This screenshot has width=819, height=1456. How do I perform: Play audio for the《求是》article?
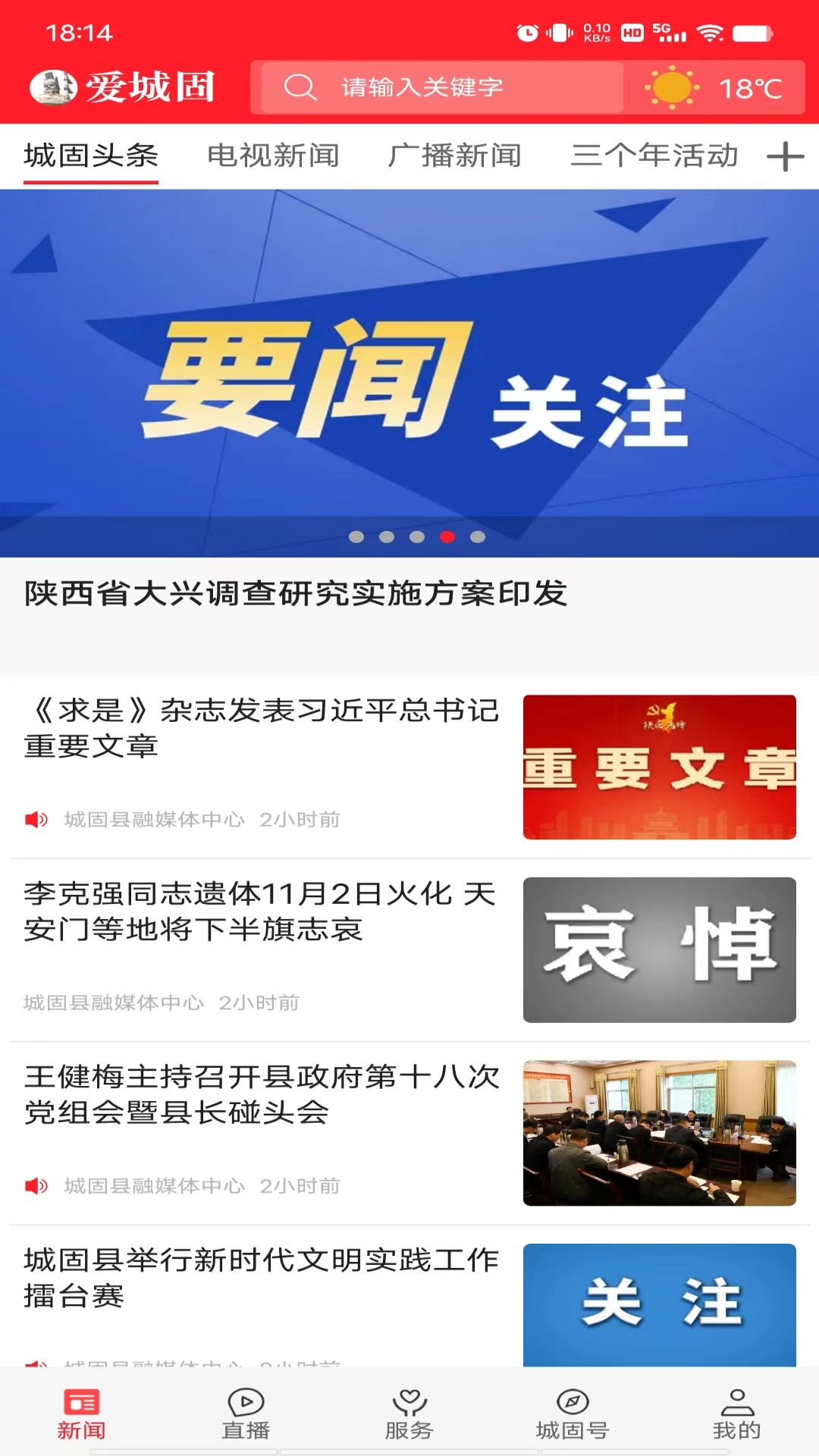pos(36,820)
